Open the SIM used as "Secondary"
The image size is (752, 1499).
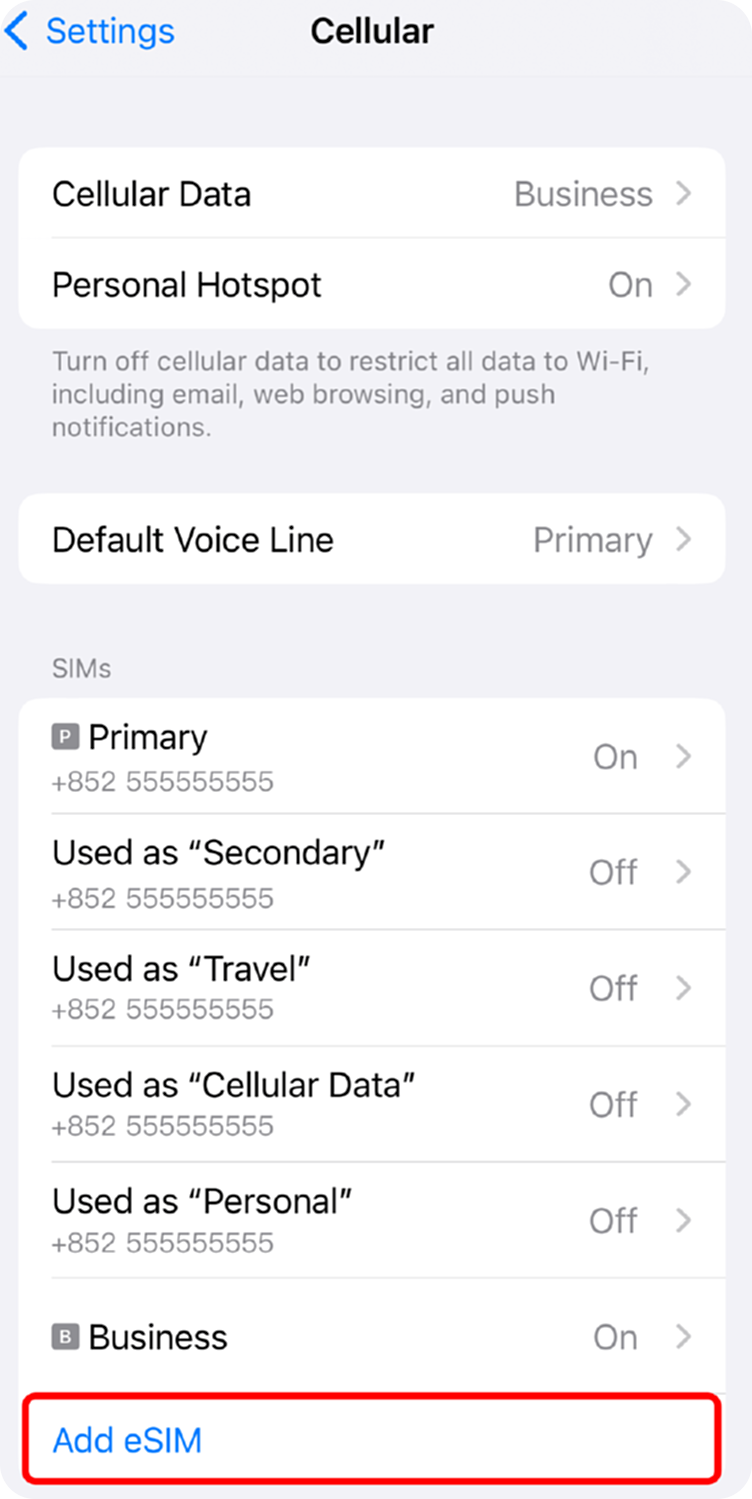click(371, 872)
